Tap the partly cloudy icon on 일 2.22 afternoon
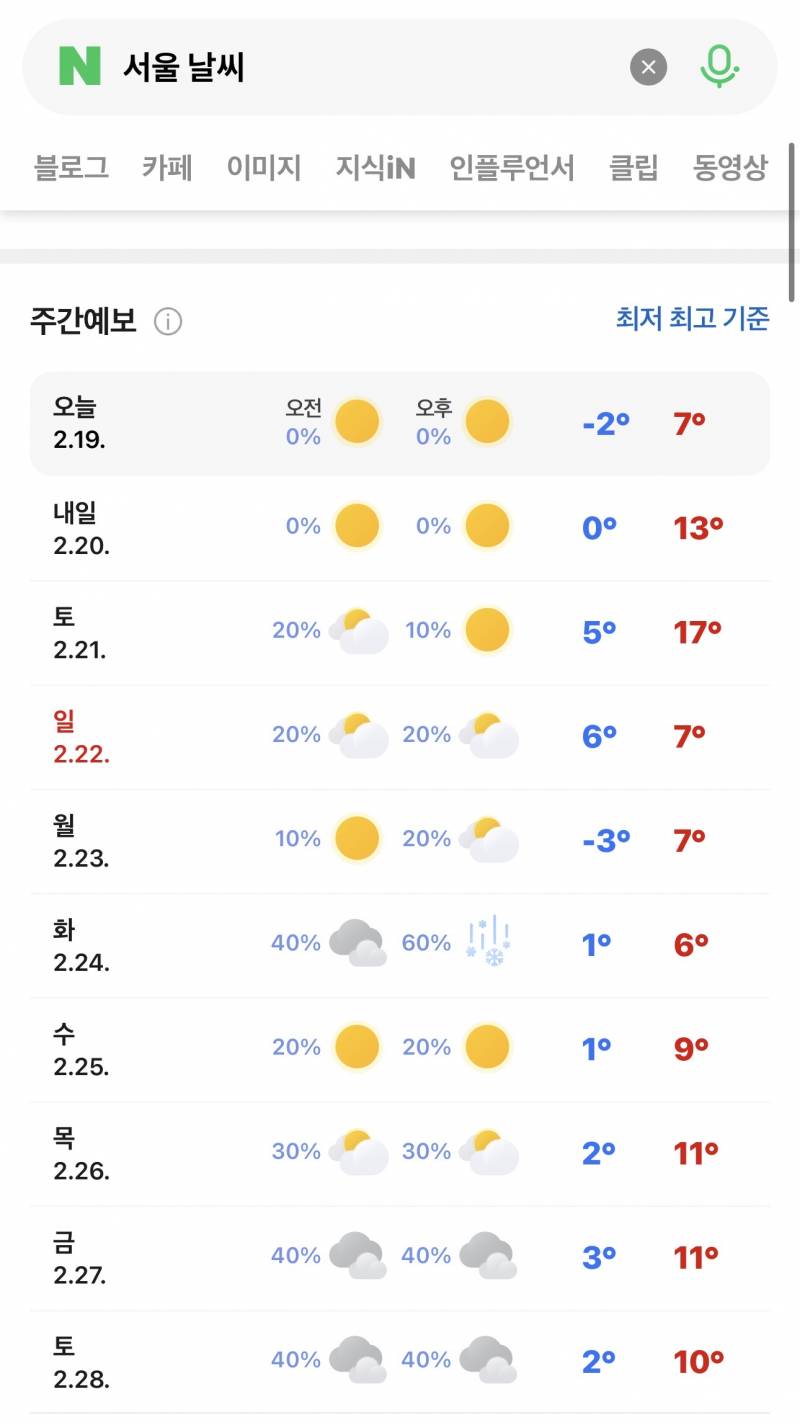Viewport: 800px width, 1425px height. point(486,734)
